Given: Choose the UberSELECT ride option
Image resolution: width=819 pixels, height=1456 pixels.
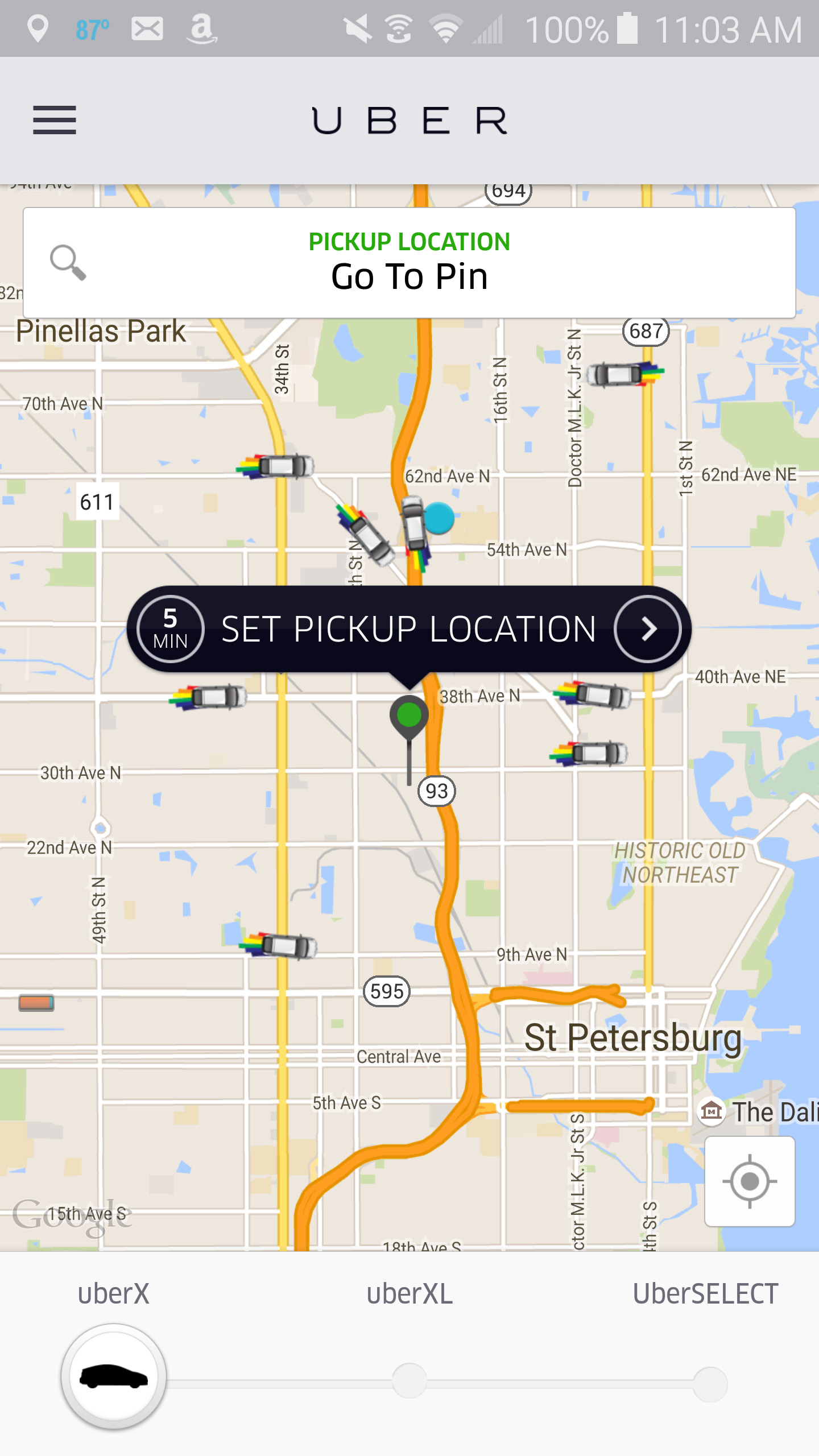Looking at the screenshot, I should click(x=710, y=1383).
